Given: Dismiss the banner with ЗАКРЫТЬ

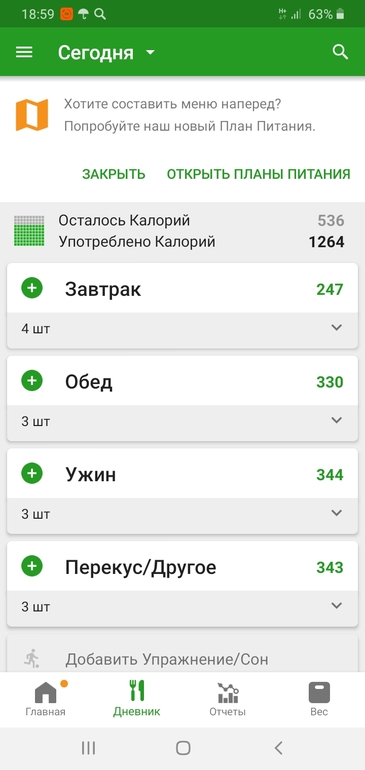Looking at the screenshot, I should 113,174.
